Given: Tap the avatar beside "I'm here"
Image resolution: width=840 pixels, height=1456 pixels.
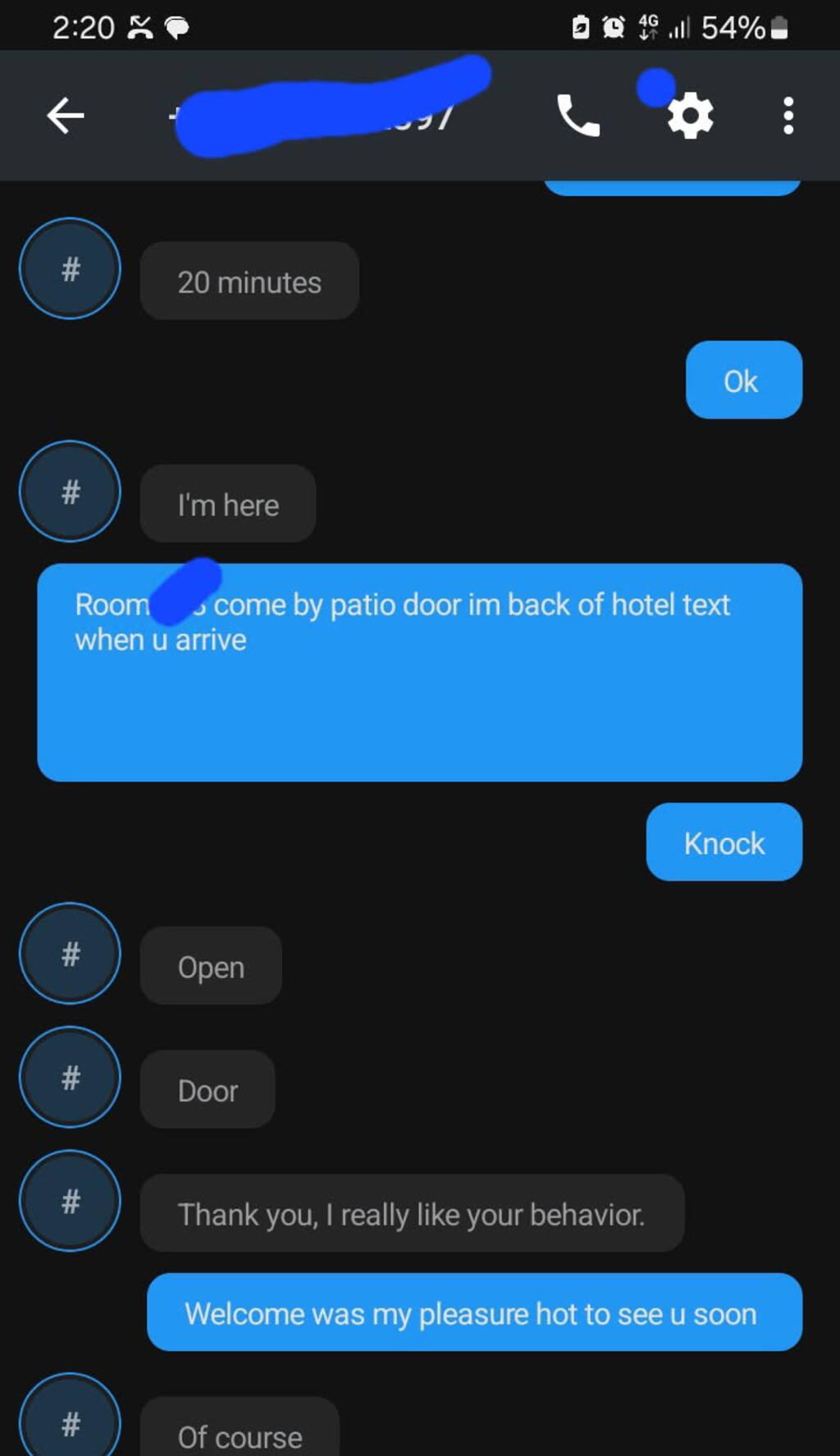Looking at the screenshot, I should point(71,491).
